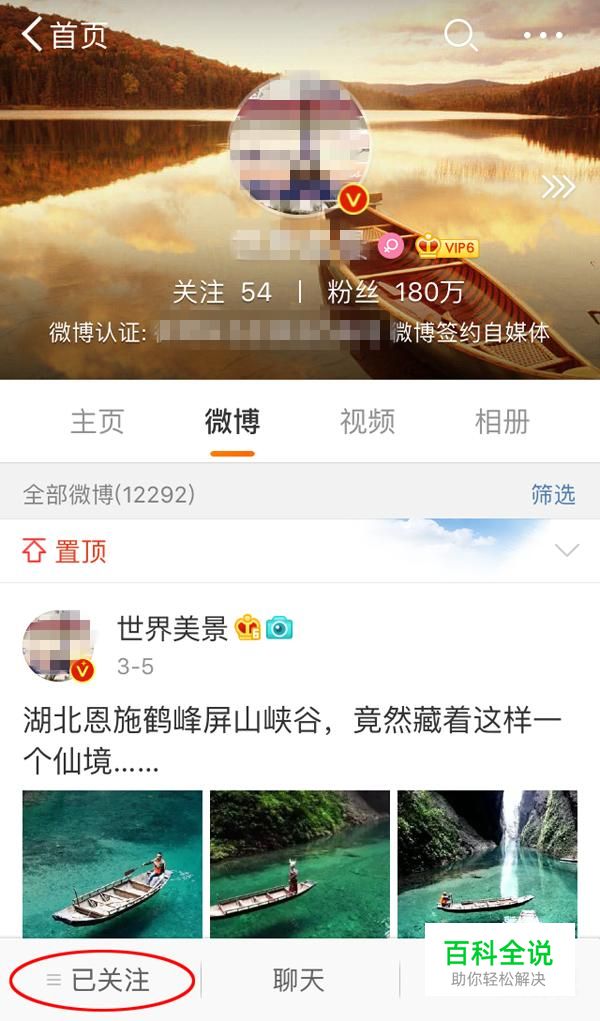The width and height of the screenshot is (600, 1021).
Task: View the waterfall photo in the post
Action: (487, 864)
